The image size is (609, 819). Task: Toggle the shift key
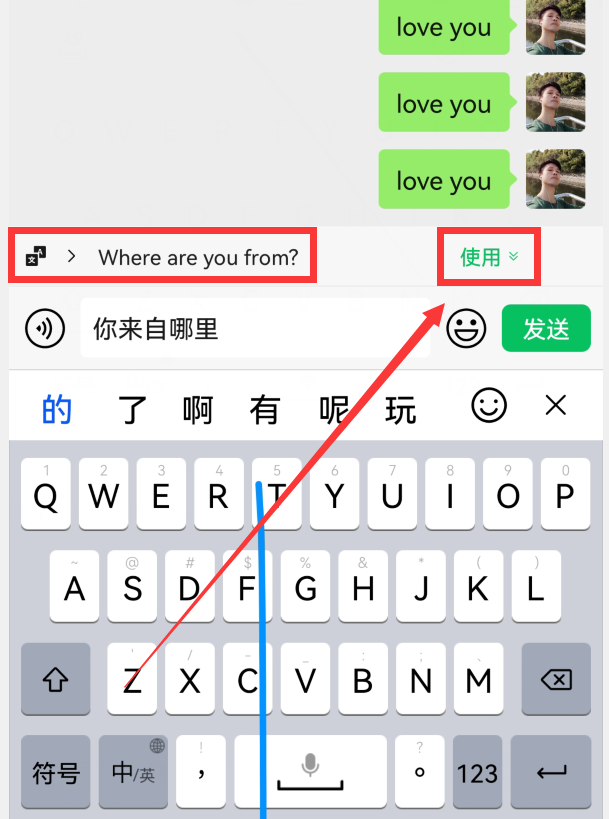click(55, 680)
